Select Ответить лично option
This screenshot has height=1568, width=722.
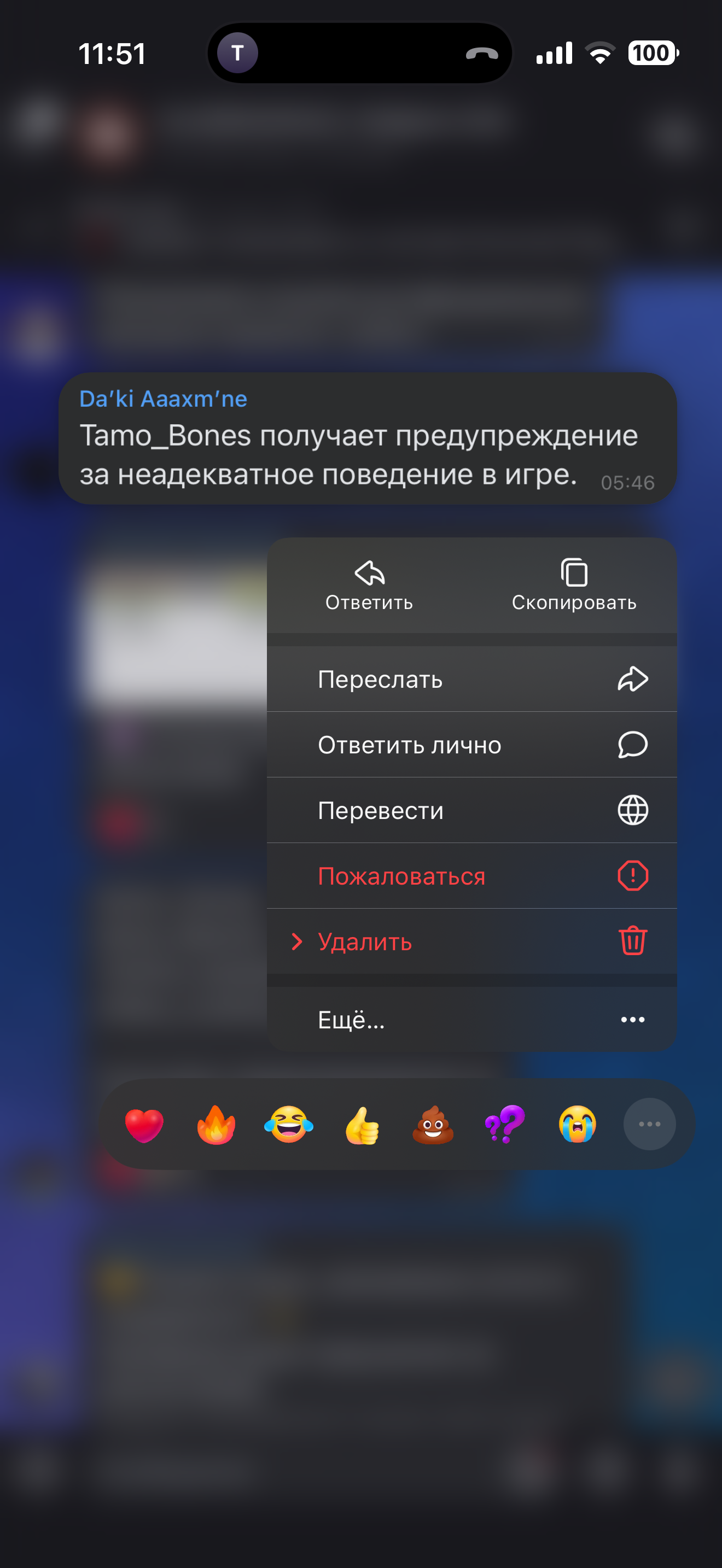(x=471, y=745)
